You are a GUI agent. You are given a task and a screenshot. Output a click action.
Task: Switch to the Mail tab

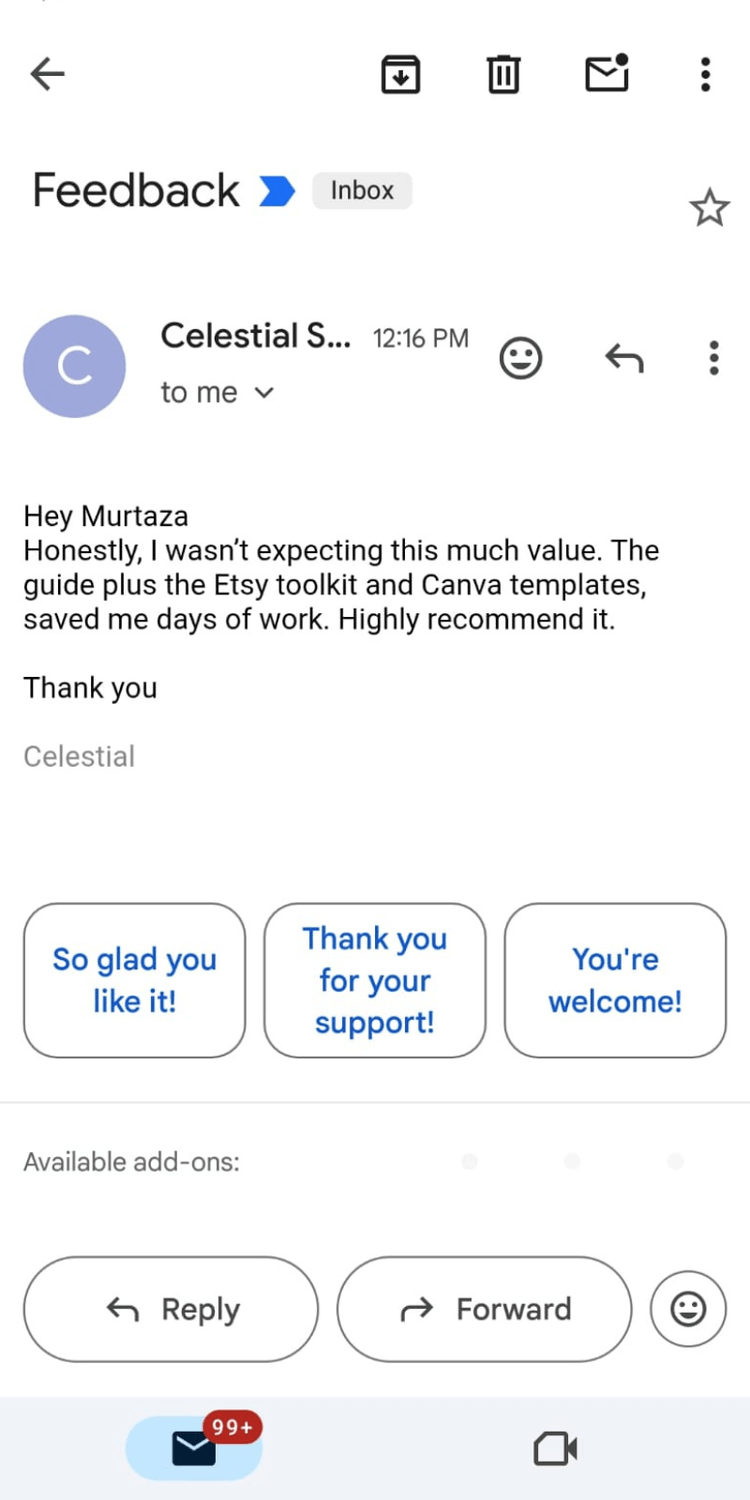tap(194, 1448)
